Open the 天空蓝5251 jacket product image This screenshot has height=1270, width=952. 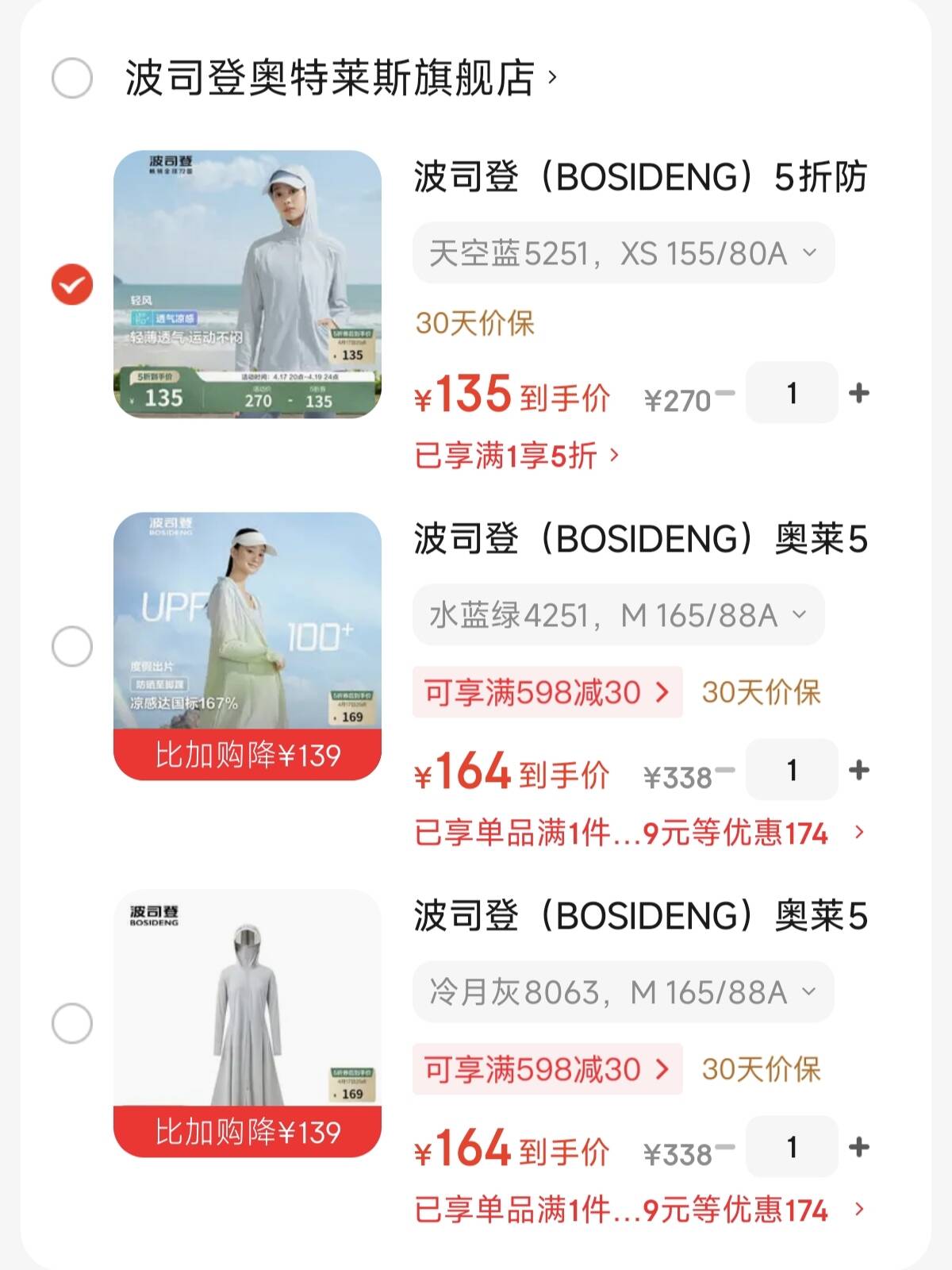point(248,284)
